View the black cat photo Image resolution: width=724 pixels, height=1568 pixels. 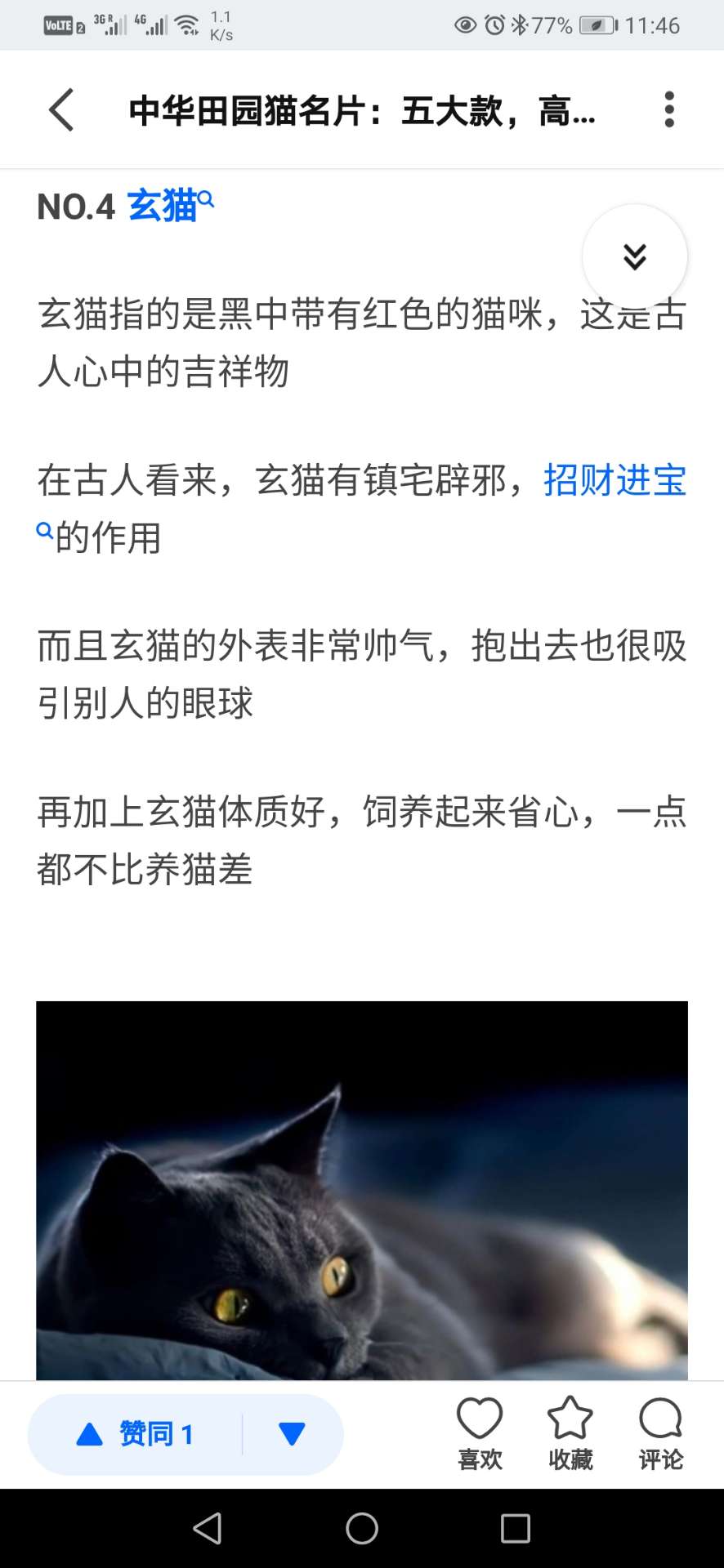[x=362, y=1190]
